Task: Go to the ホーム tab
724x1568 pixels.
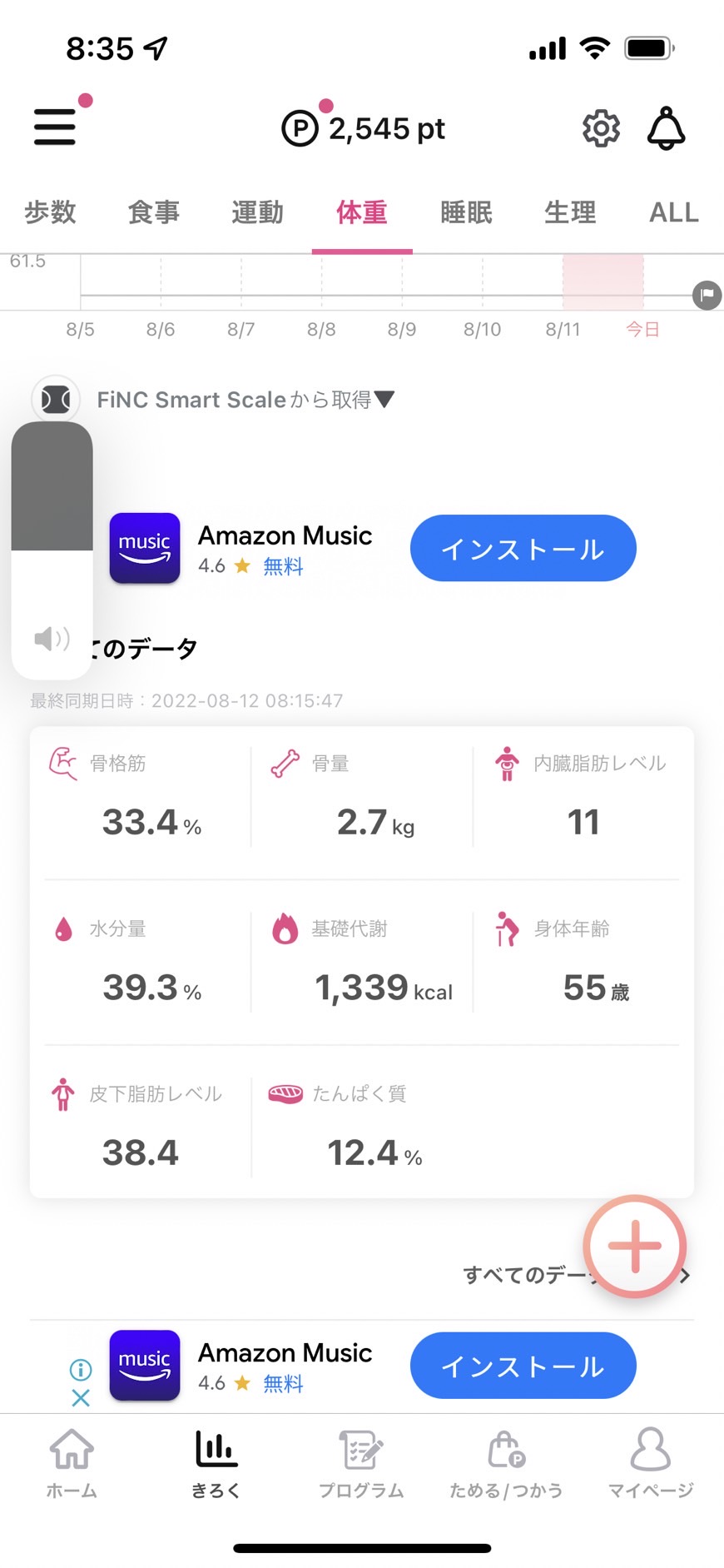Action: click(72, 1464)
